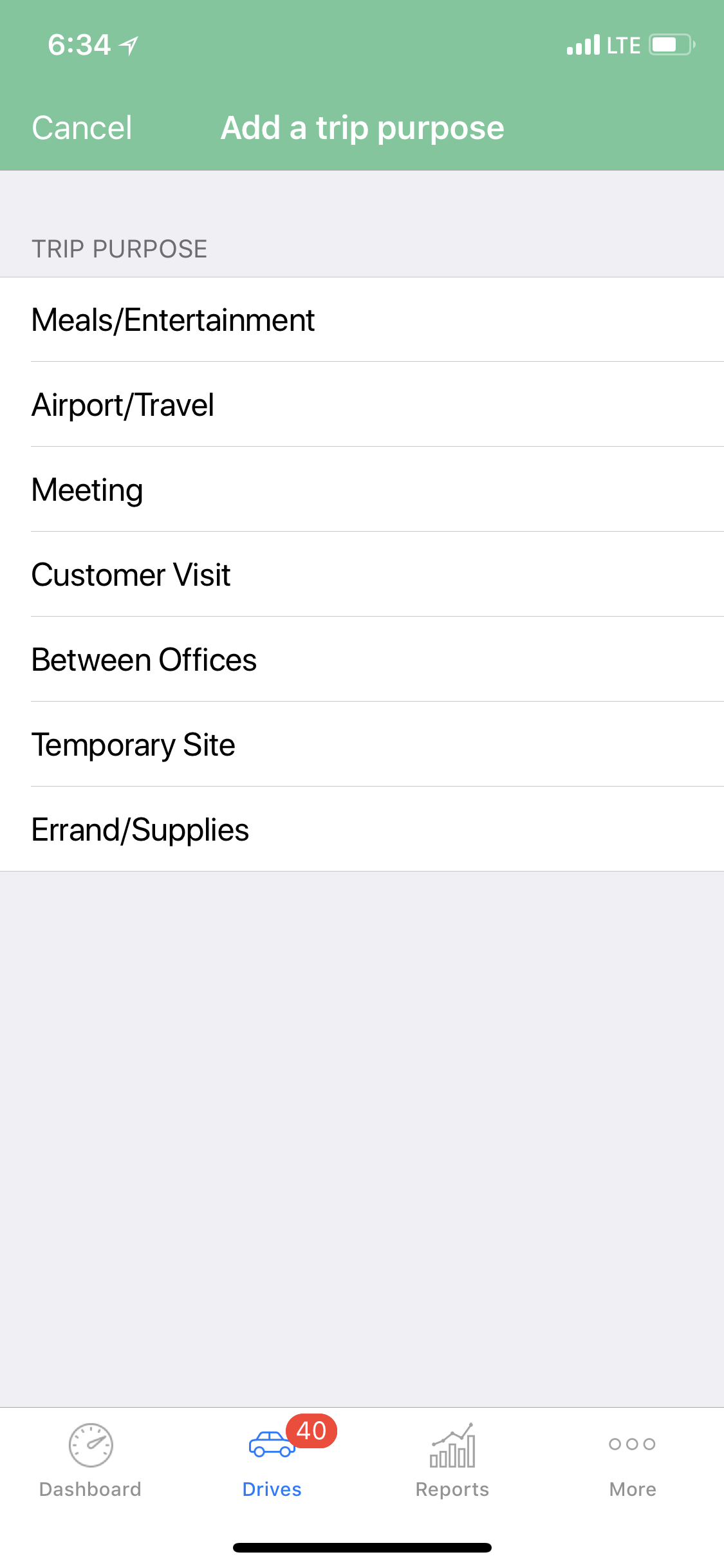Tap the blue car Drives icon
724x1568 pixels.
[x=272, y=1442]
